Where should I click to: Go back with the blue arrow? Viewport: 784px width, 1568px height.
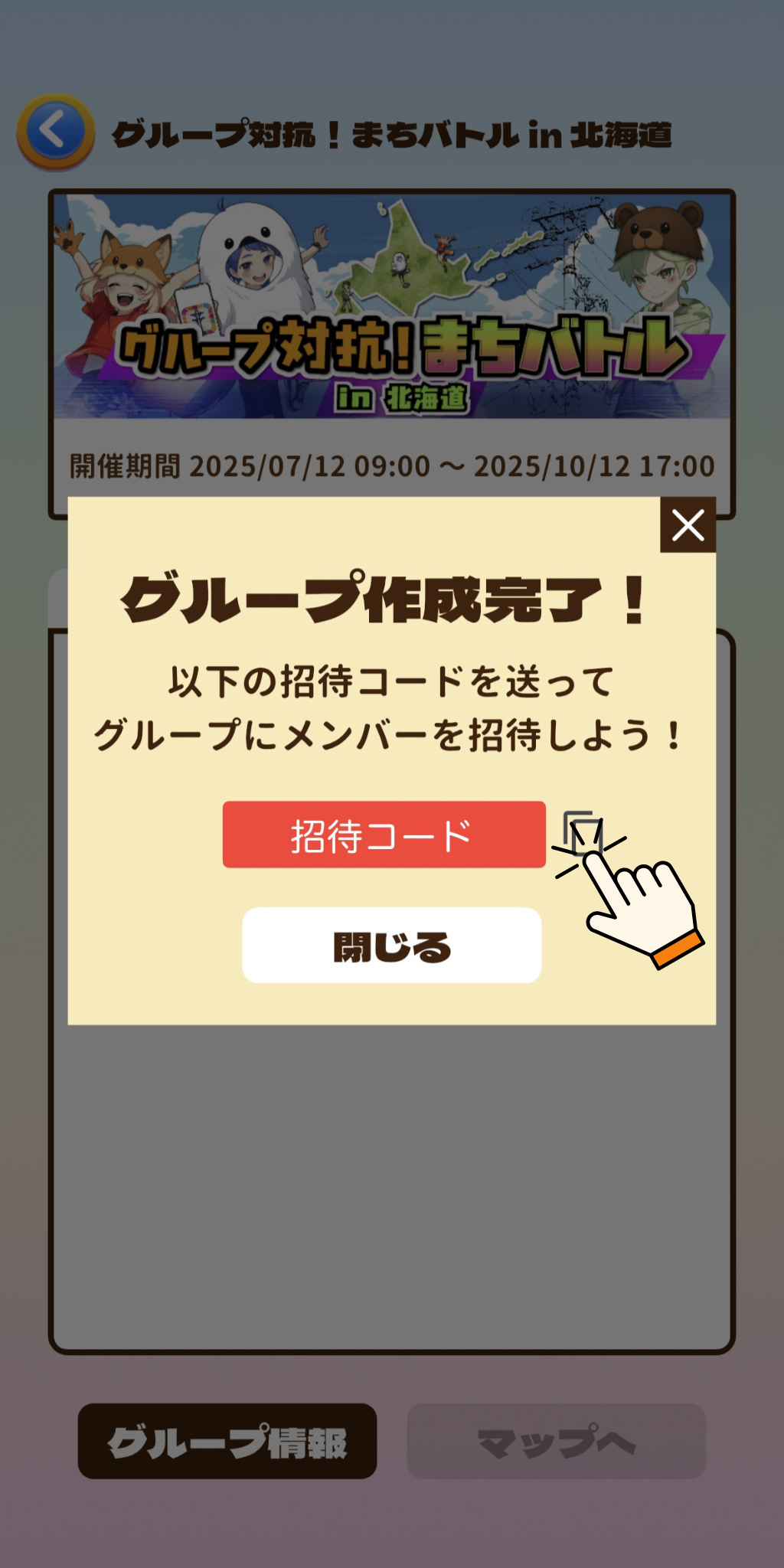55,132
